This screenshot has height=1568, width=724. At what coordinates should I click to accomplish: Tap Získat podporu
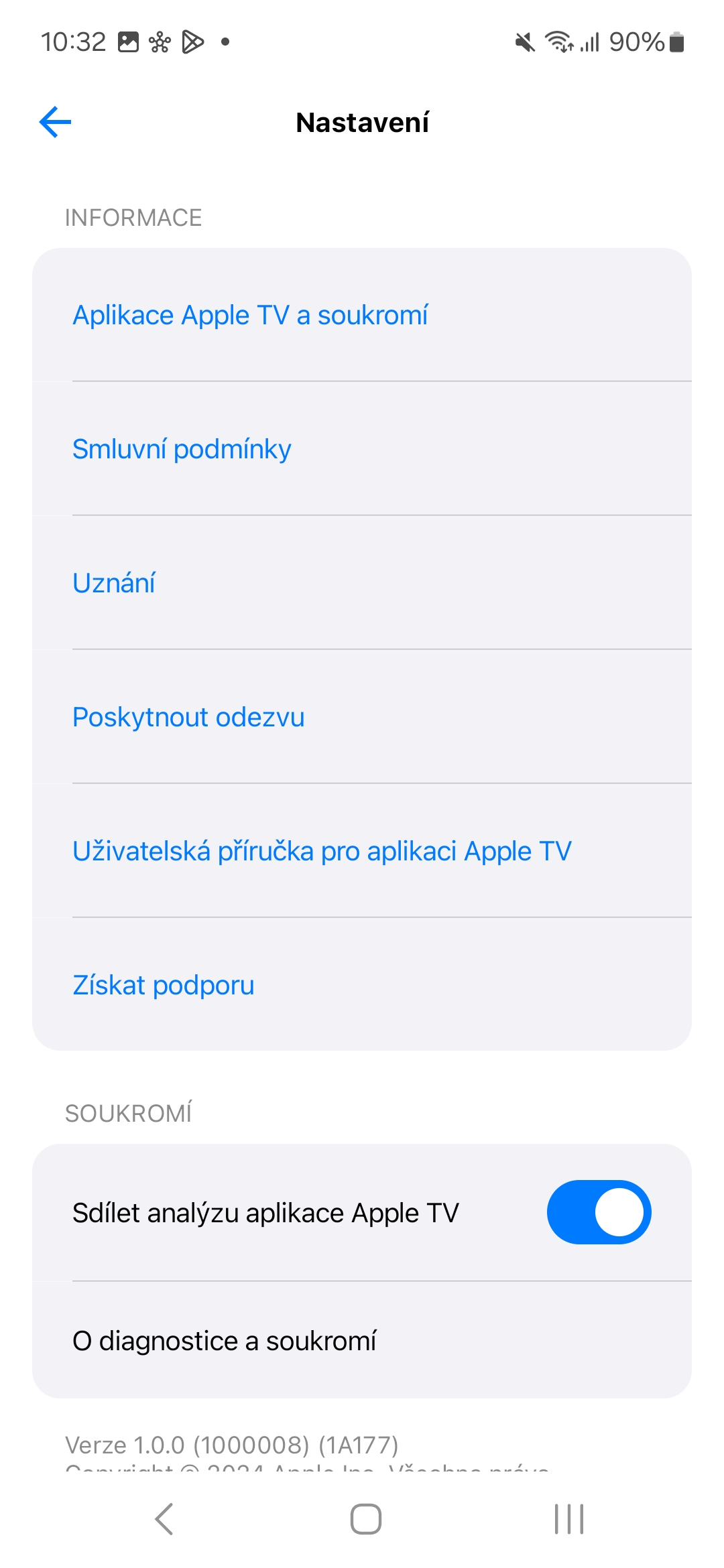point(362,984)
